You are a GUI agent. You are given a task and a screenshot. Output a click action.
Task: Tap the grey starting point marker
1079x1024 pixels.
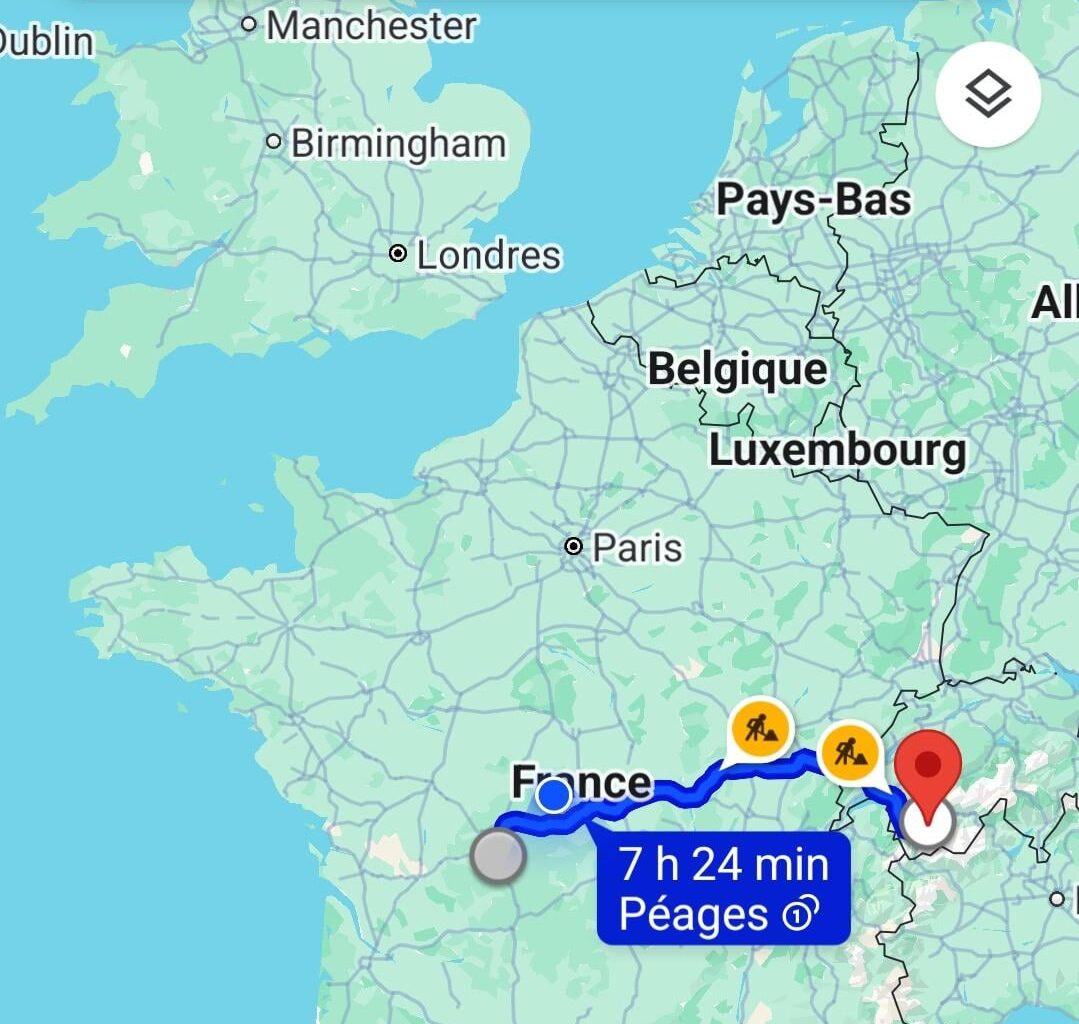pos(497,856)
